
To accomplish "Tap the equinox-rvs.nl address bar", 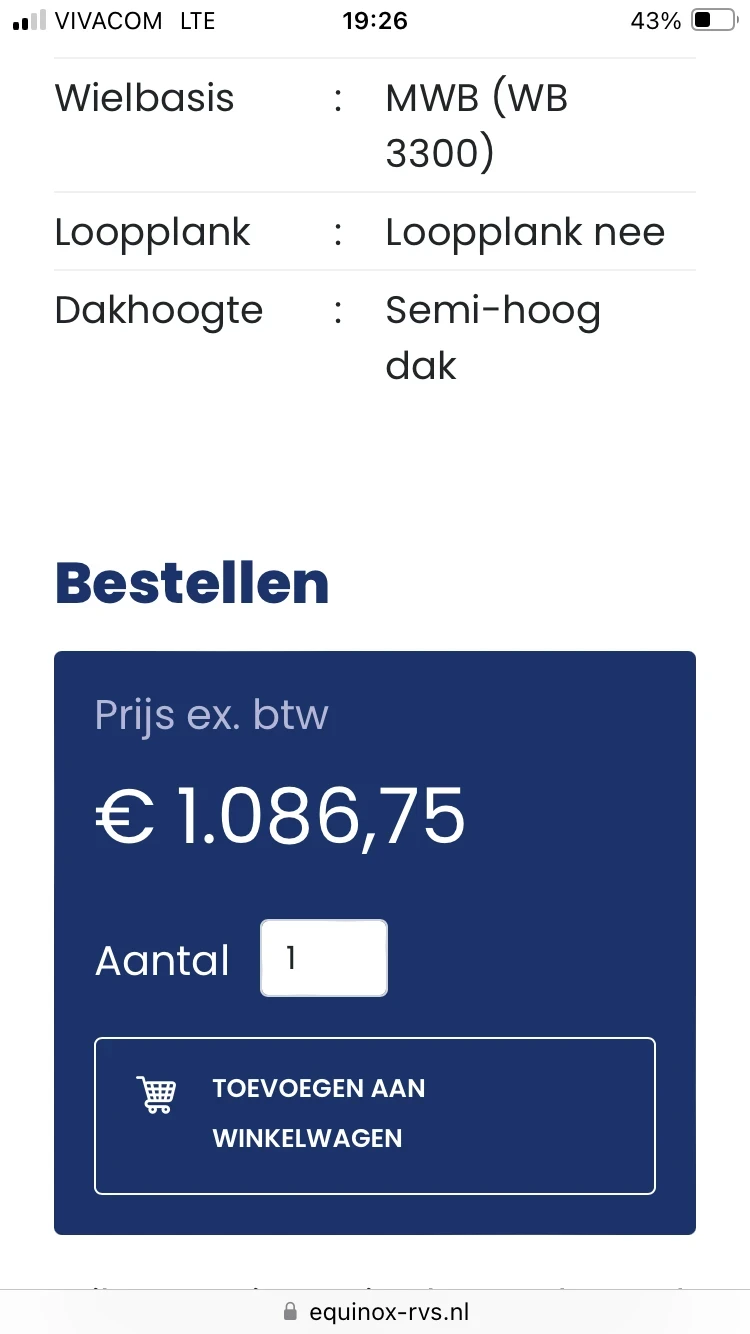I will [x=375, y=1312].
